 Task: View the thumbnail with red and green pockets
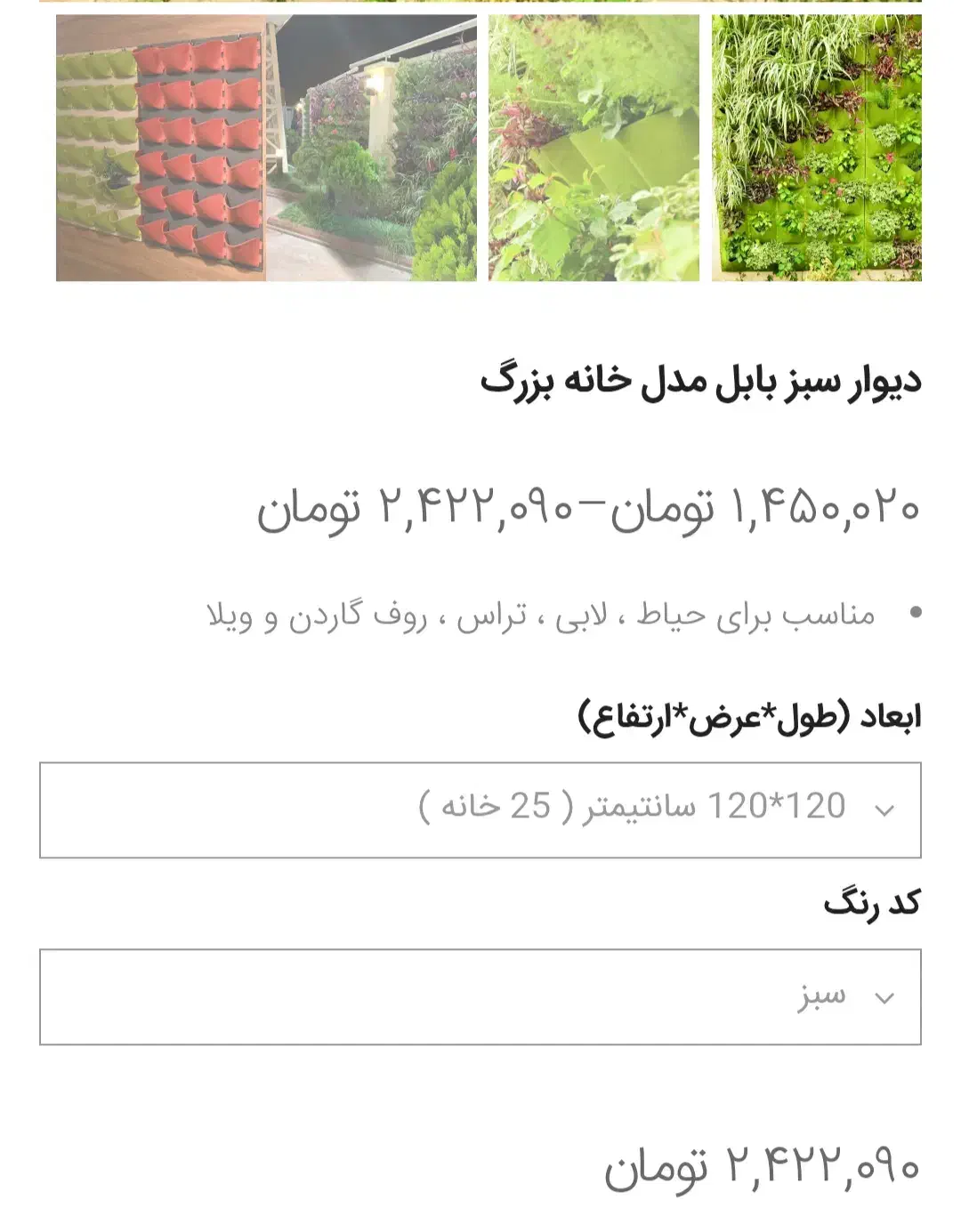160,148
